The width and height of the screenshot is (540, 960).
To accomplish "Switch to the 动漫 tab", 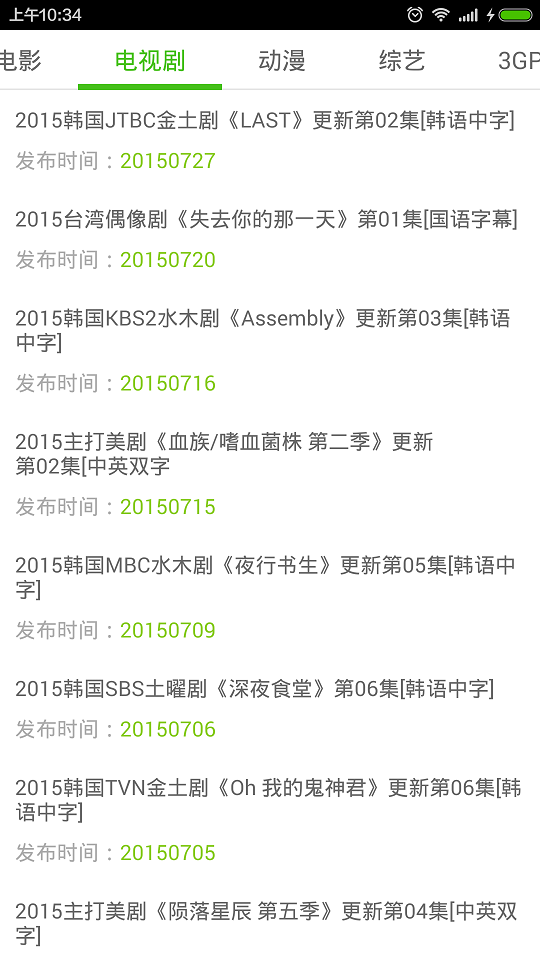I will 282,61.
